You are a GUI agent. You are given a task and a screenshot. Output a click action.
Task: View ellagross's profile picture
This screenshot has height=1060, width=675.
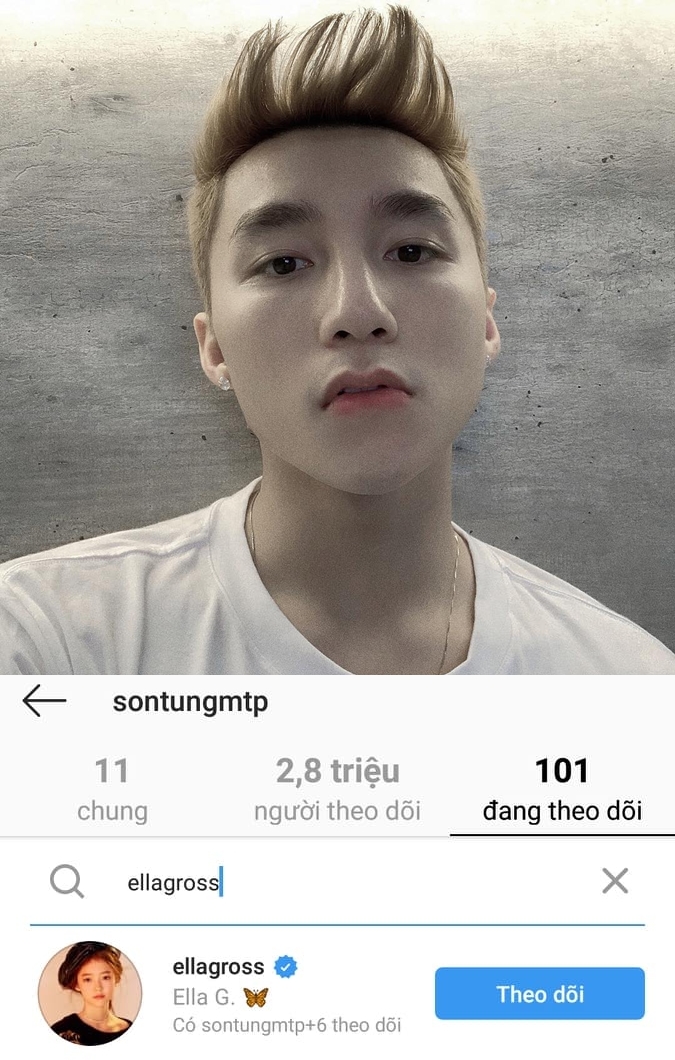pyautogui.click(x=90, y=993)
